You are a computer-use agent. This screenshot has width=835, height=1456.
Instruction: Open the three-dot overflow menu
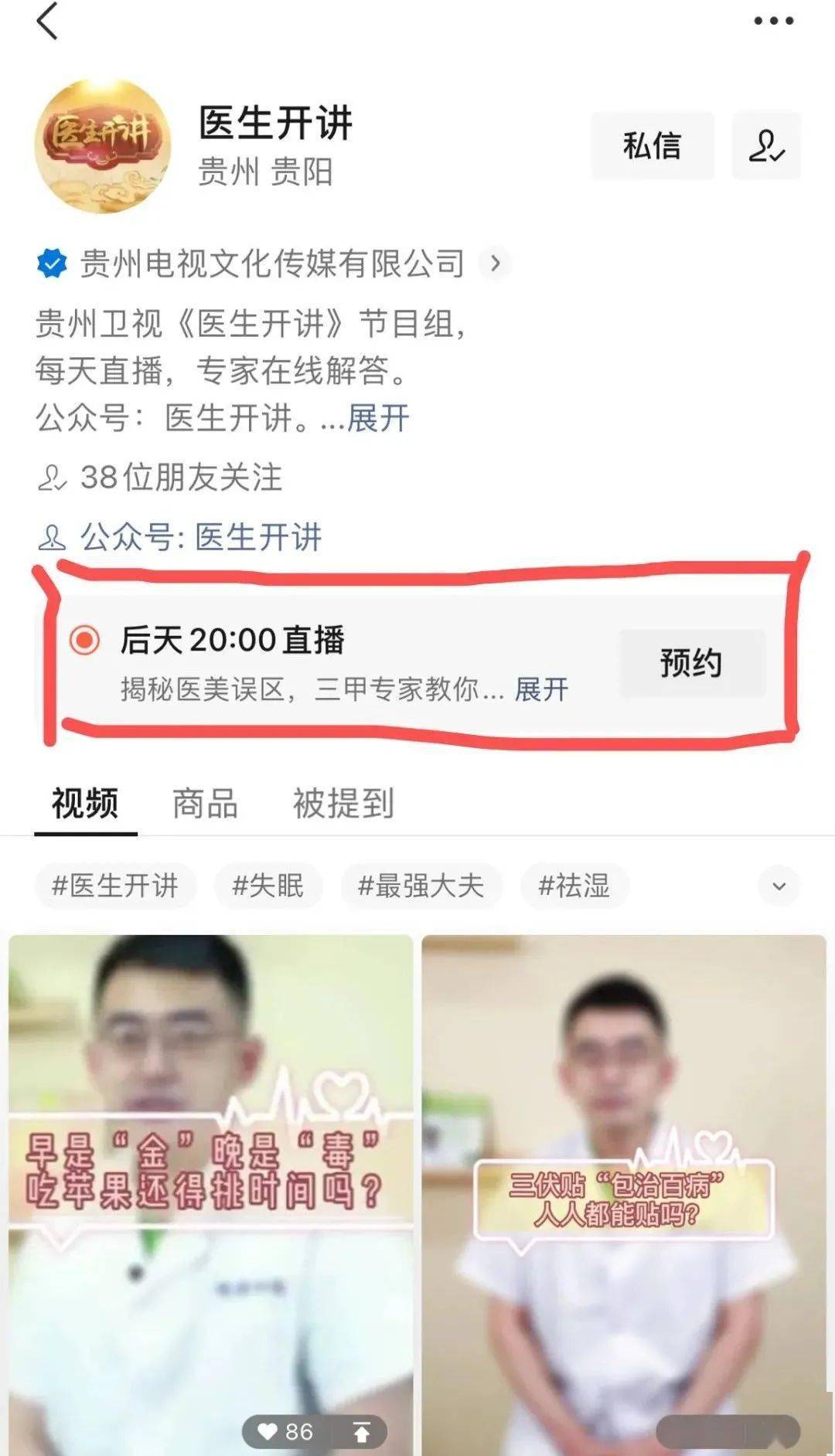point(773,21)
